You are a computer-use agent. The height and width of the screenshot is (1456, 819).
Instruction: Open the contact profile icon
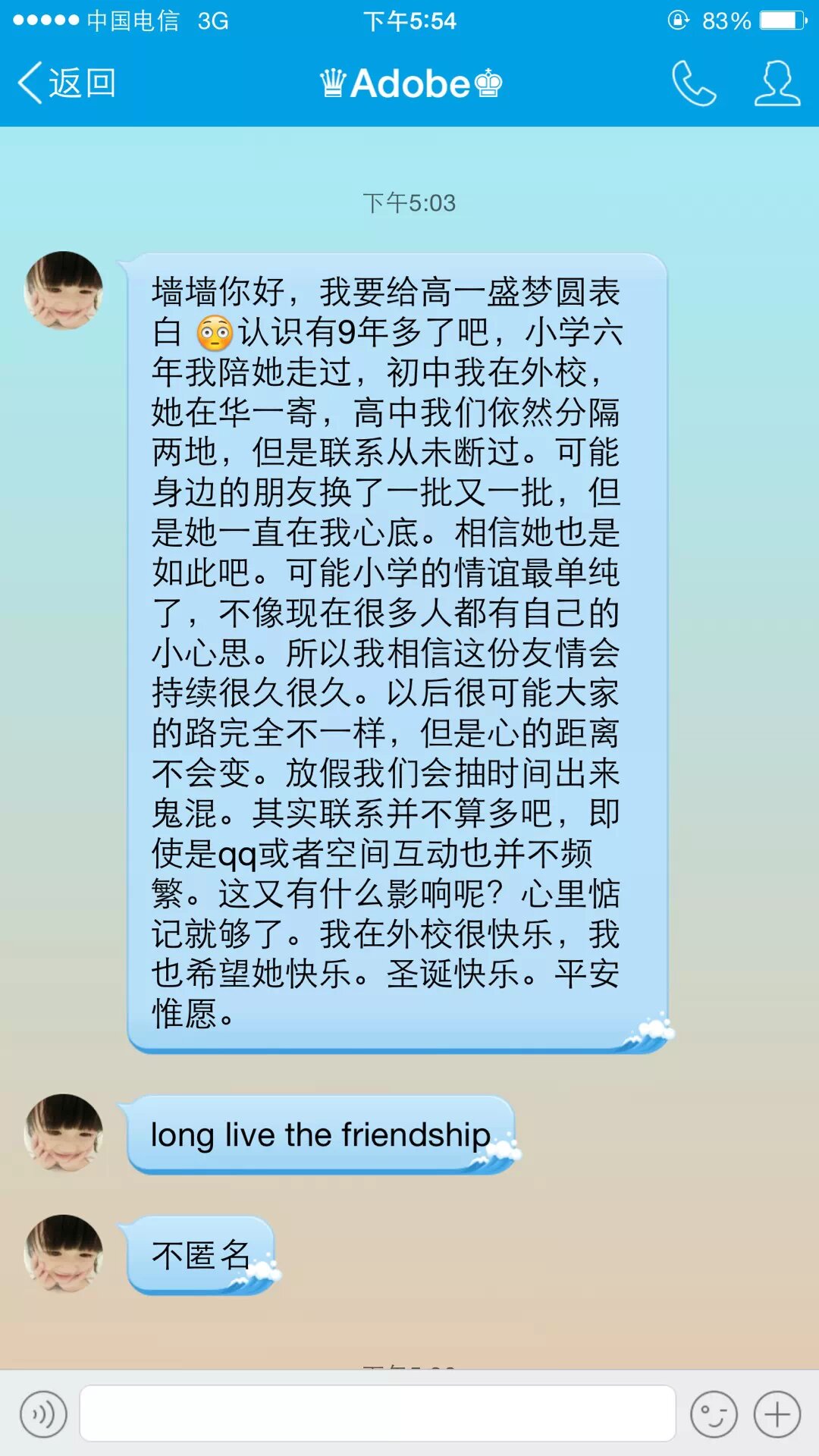coord(777,83)
